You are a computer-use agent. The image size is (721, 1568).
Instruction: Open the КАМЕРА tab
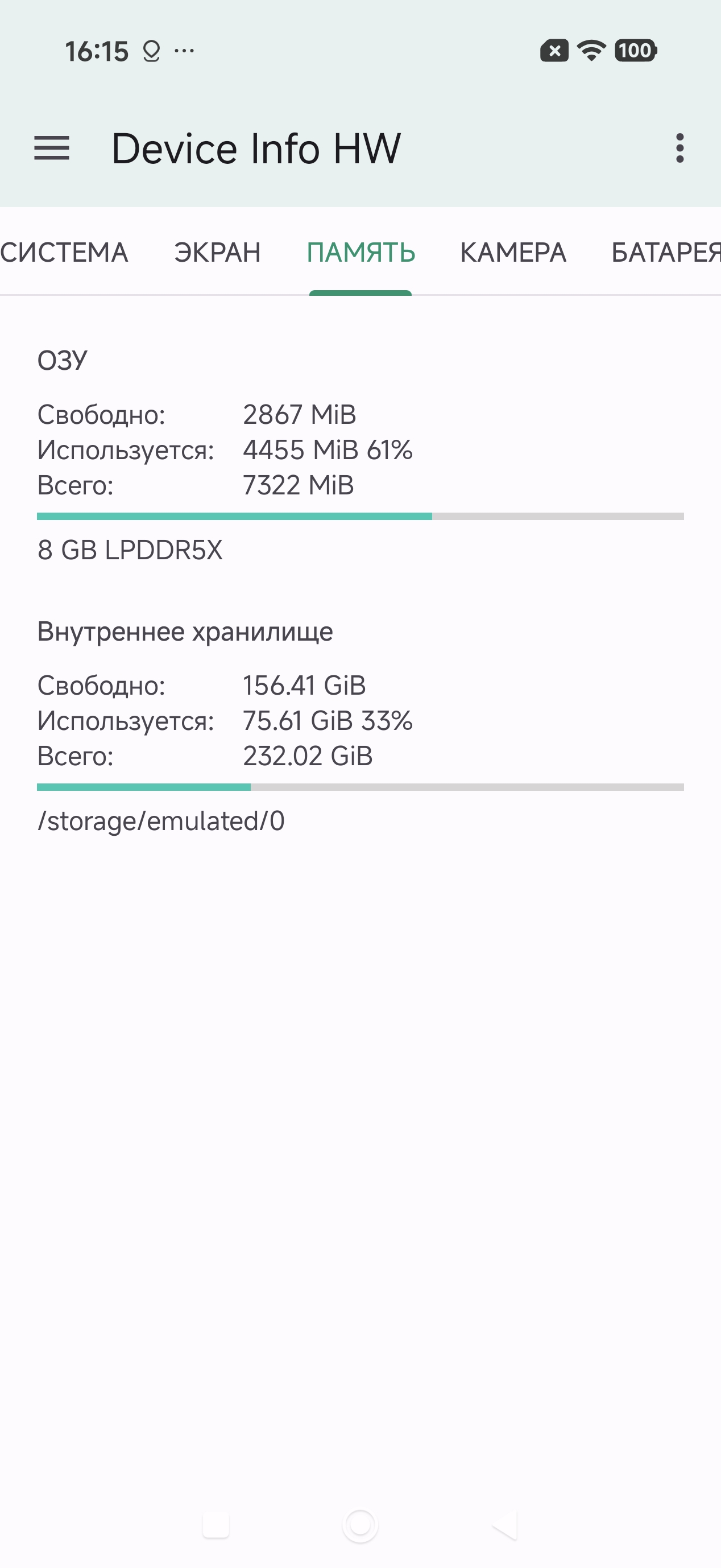pos(513,252)
